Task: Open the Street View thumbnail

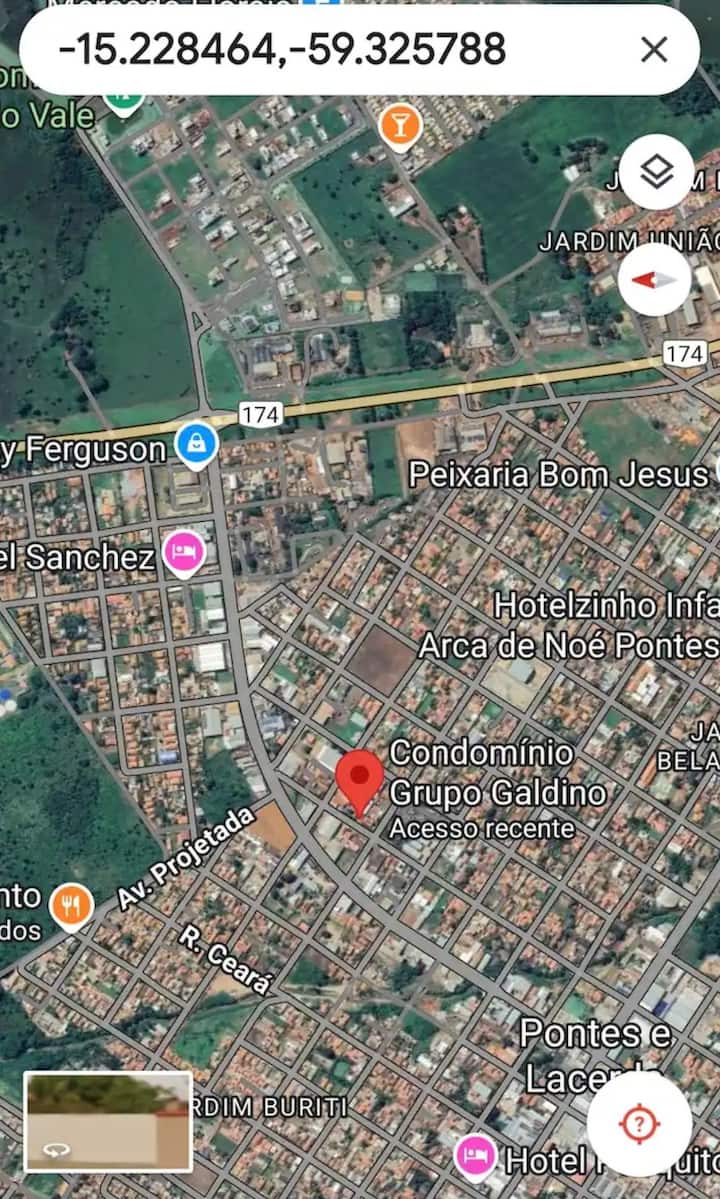Action: click(x=108, y=1120)
